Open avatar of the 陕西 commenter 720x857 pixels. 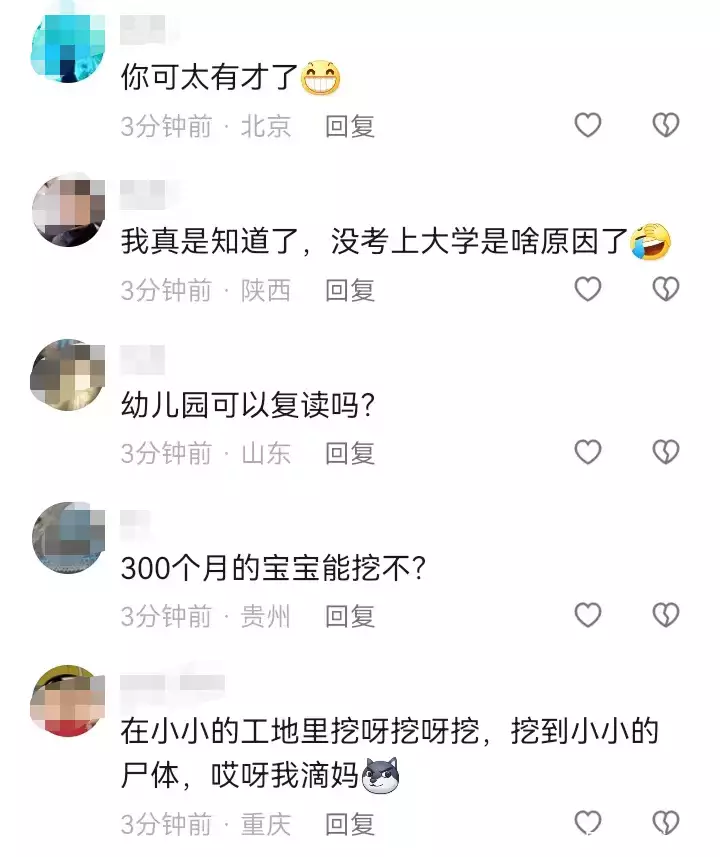click(68, 209)
